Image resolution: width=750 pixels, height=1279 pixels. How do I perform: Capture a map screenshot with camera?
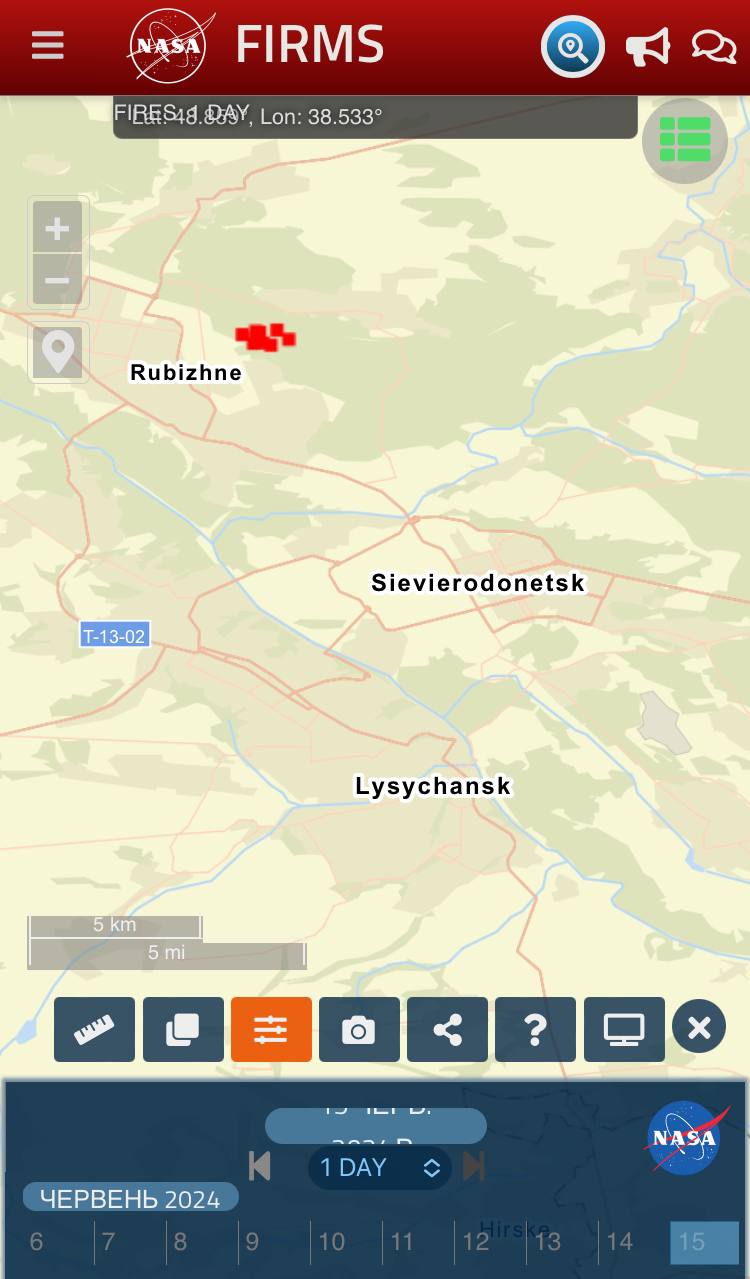(359, 1029)
